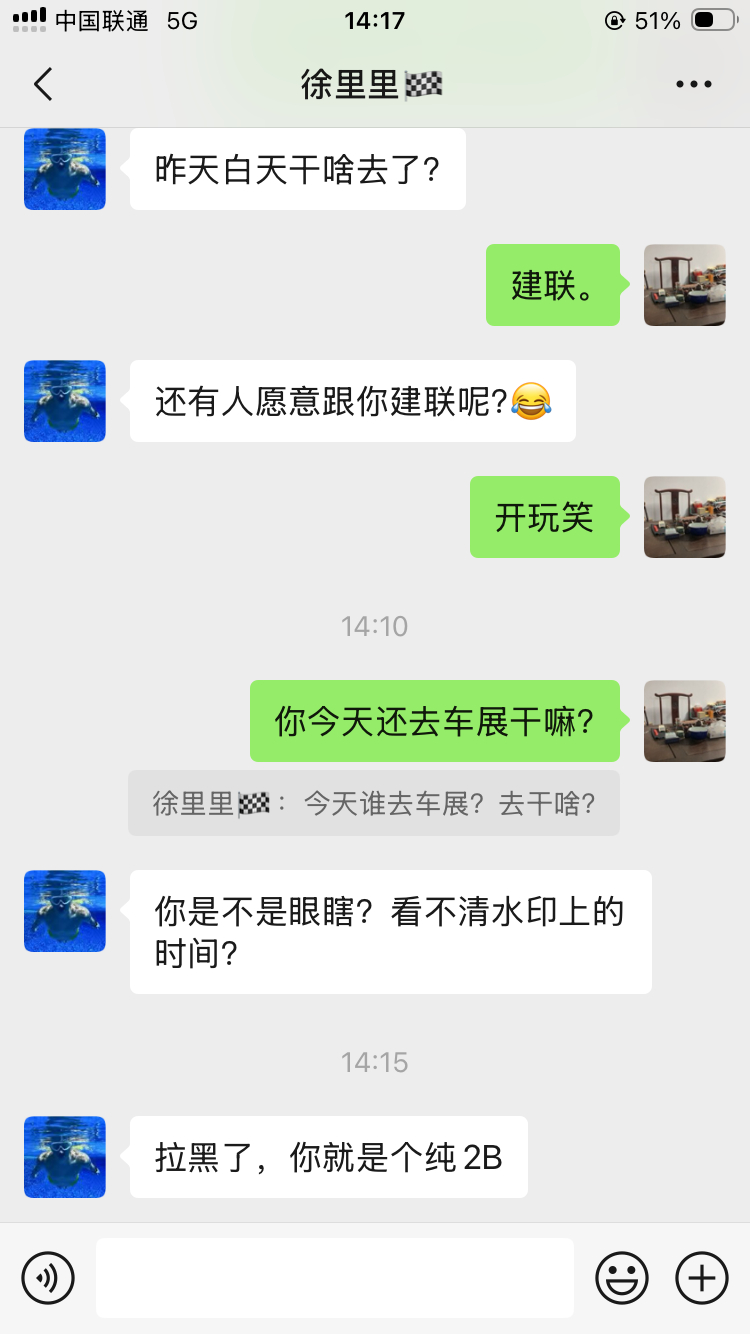The height and width of the screenshot is (1334, 750).
Task: Tap the message input field
Action: (x=335, y=1277)
